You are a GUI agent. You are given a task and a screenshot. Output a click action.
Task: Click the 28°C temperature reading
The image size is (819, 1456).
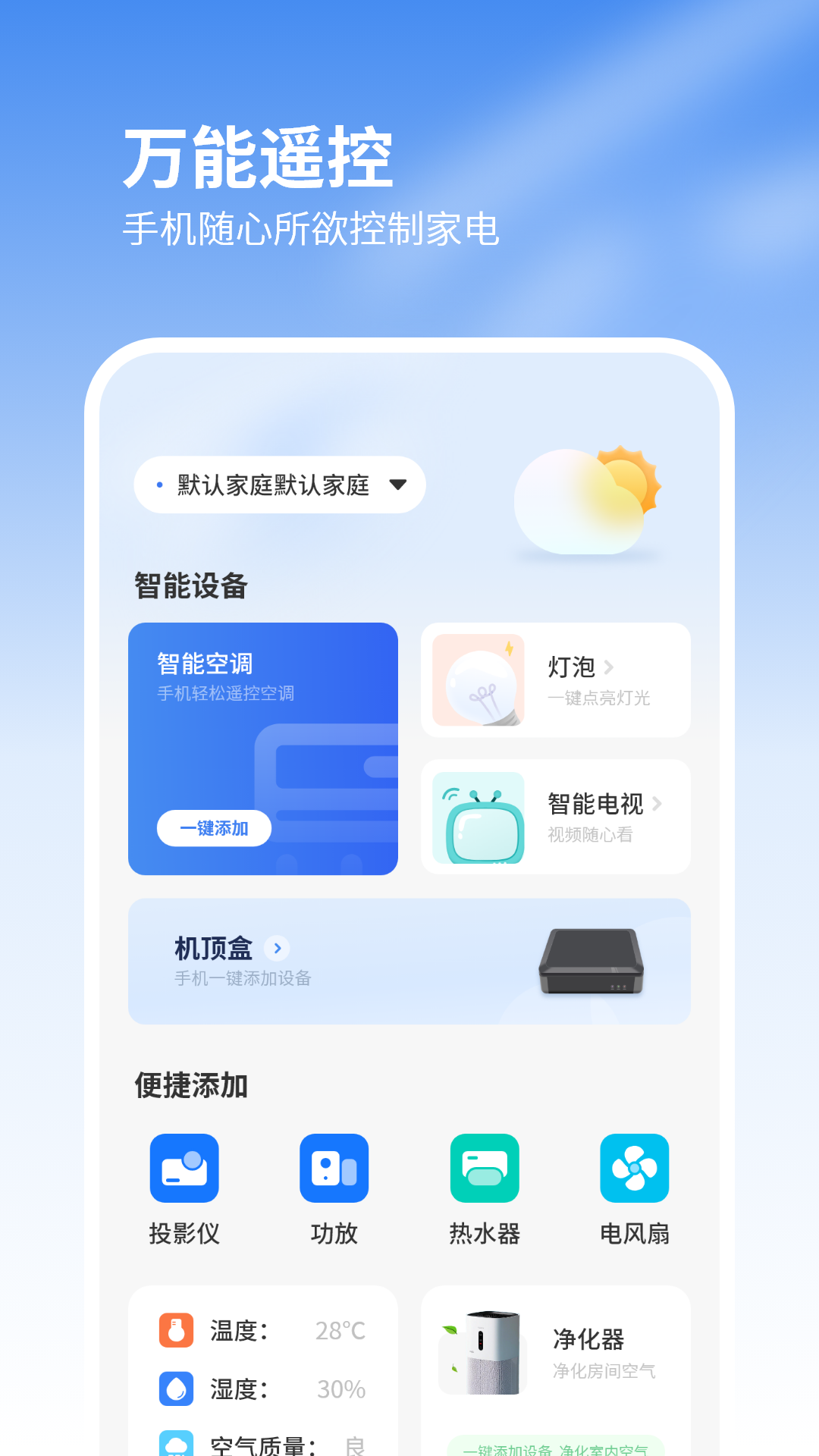[x=341, y=1329]
